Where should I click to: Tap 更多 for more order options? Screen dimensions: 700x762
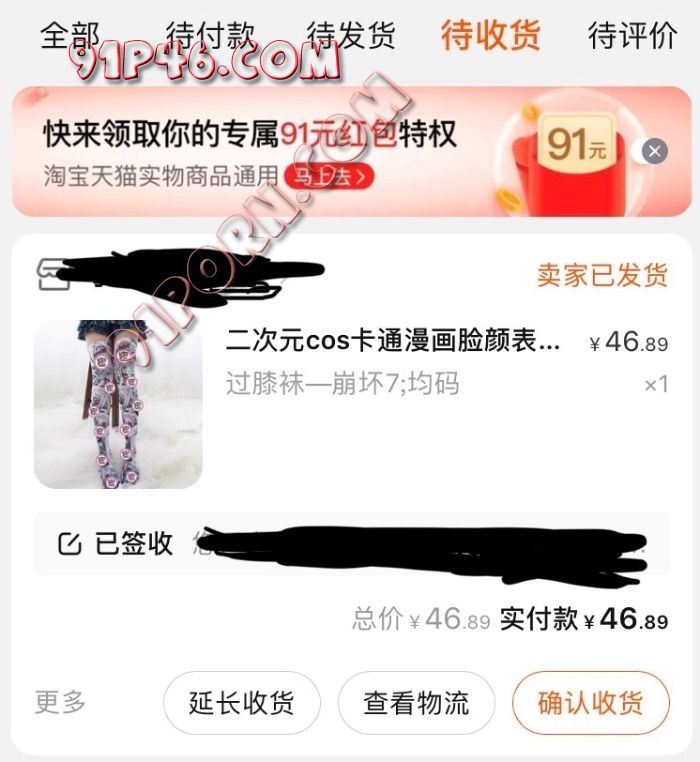point(61,702)
